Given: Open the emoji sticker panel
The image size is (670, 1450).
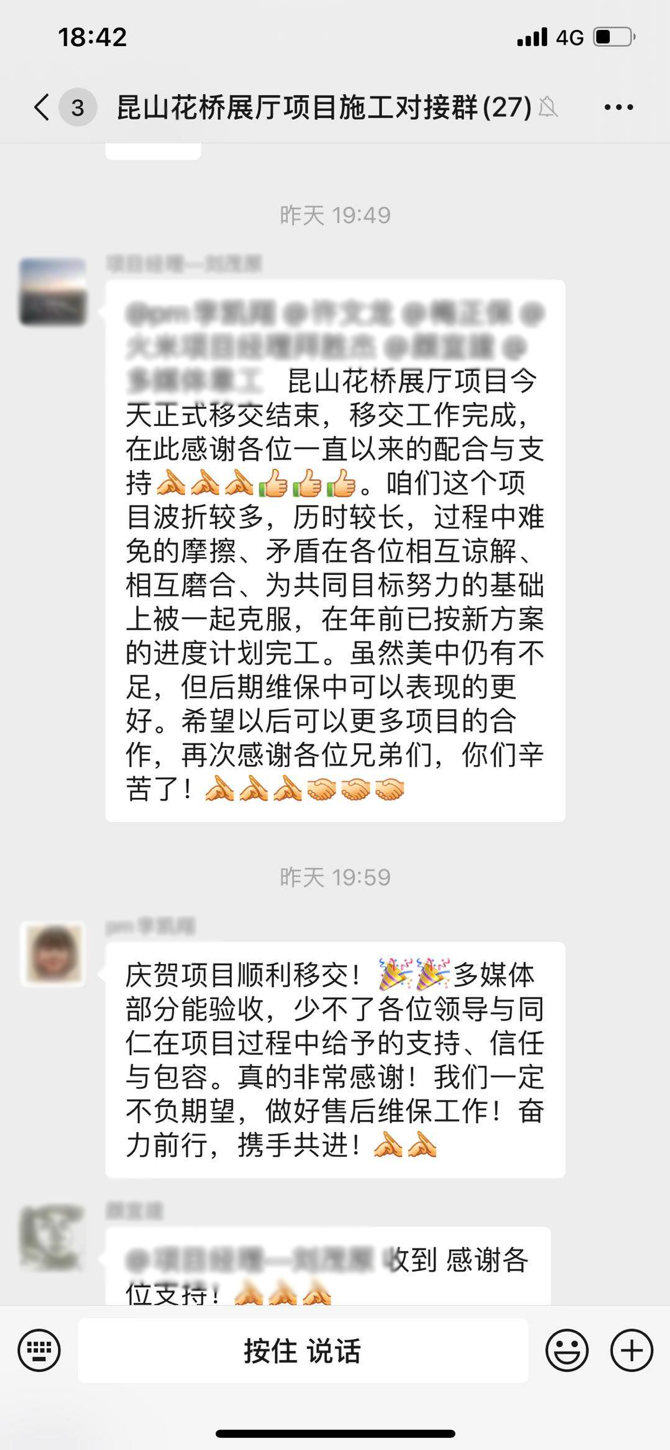Looking at the screenshot, I should pos(567,1351).
